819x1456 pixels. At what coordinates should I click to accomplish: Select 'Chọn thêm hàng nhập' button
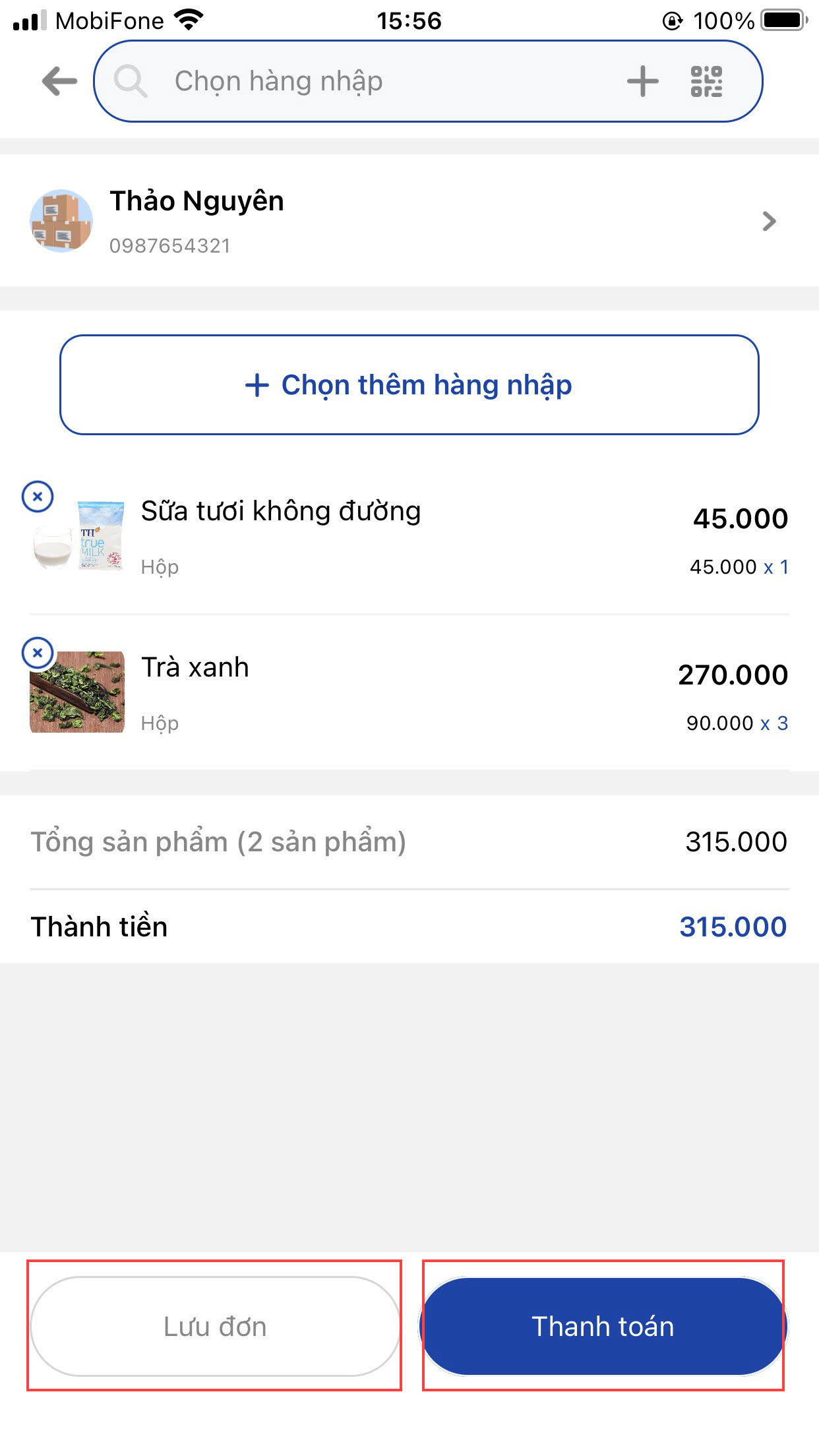(409, 385)
